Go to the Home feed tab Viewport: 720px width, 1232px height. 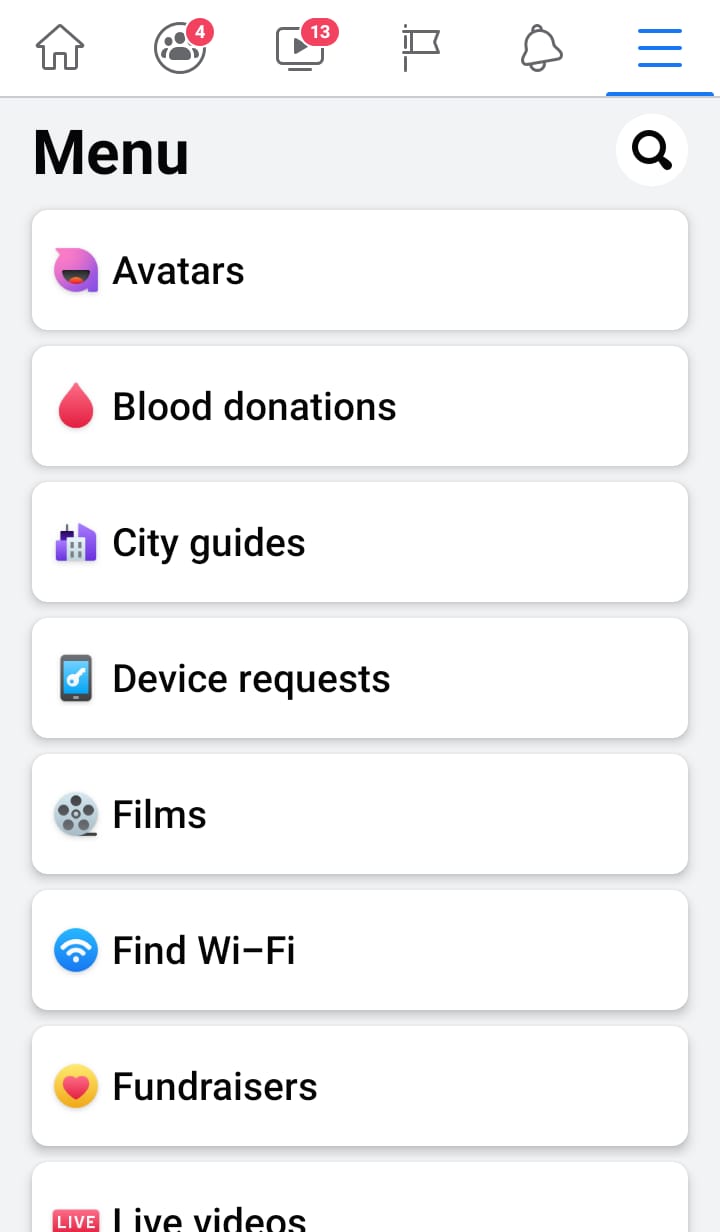60,48
